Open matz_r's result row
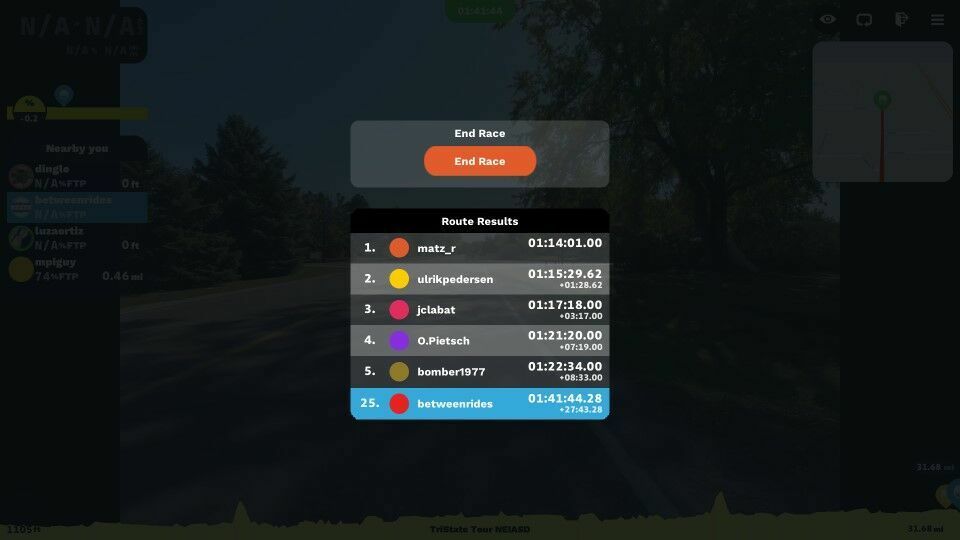This screenshot has width=960, height=540. [x=480, y=248]
